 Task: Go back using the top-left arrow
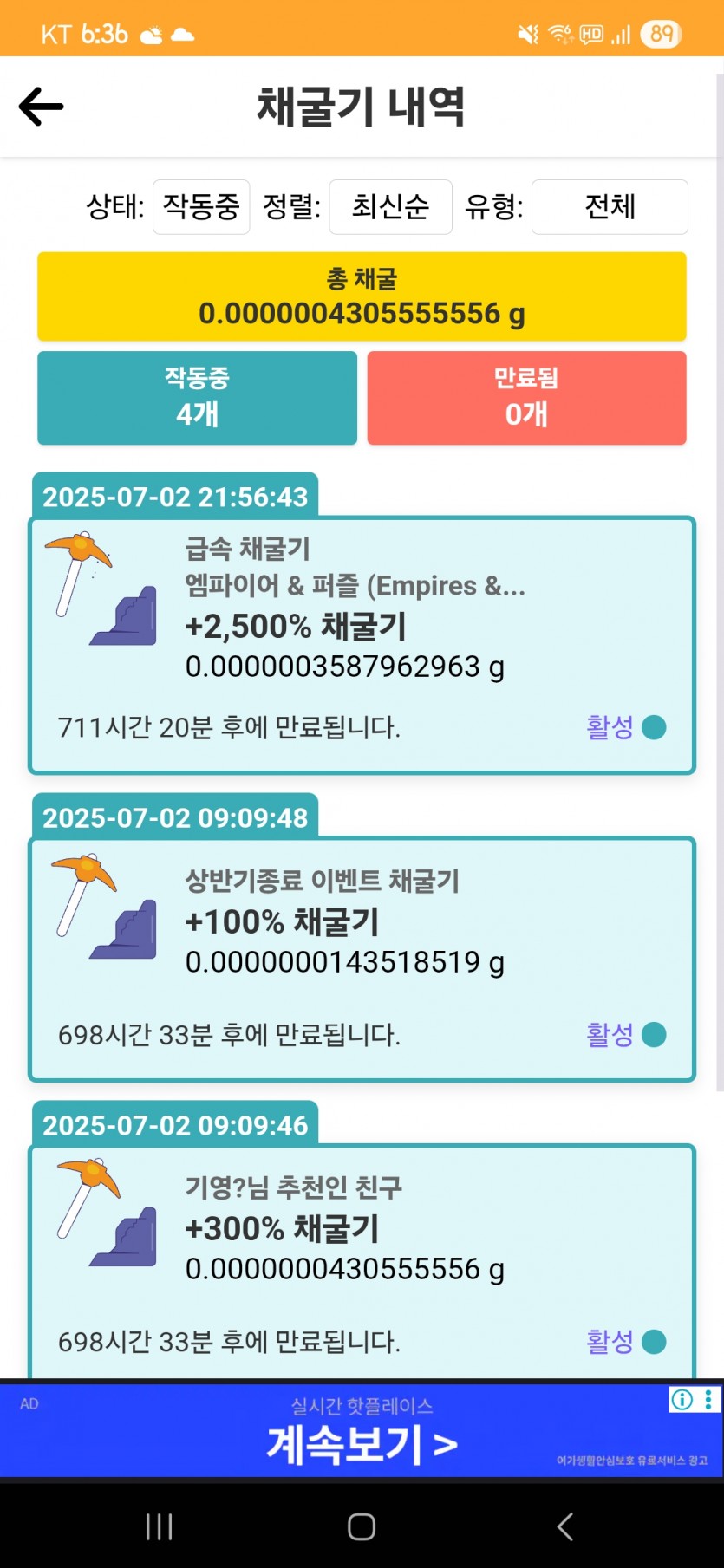point(41,107)
